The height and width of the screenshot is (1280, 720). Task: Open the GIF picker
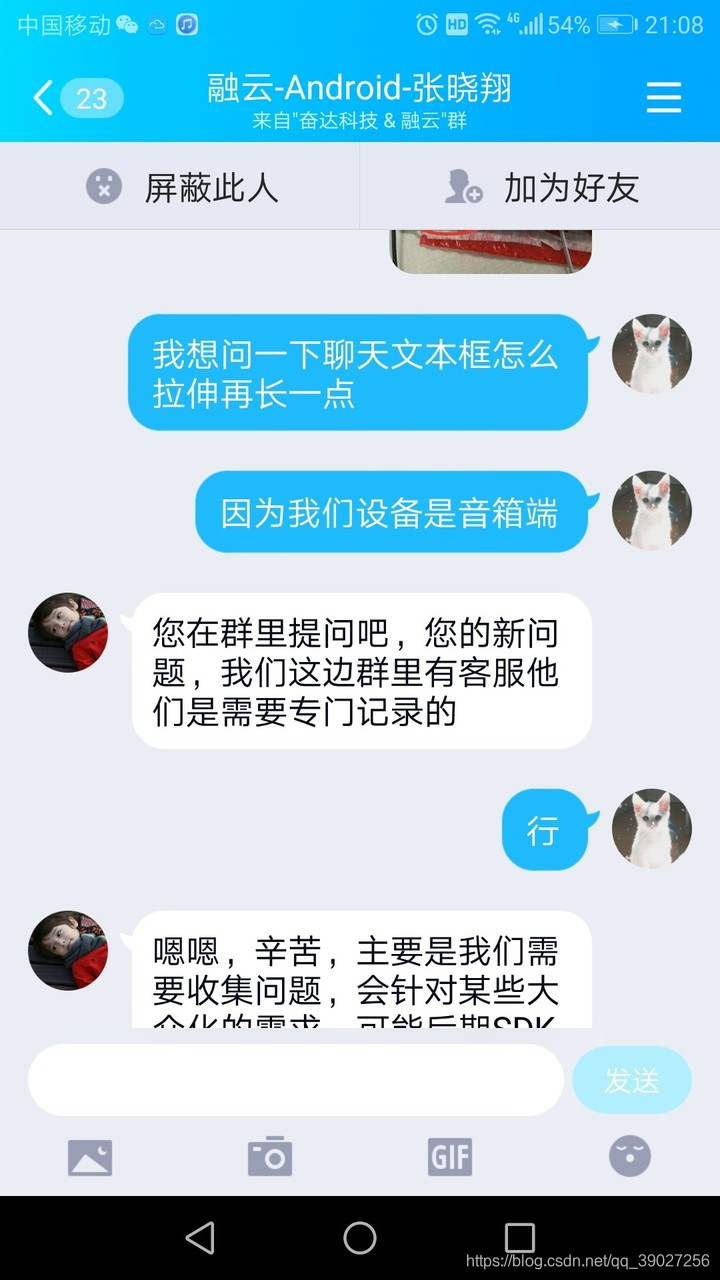[x=450, y=1158]
